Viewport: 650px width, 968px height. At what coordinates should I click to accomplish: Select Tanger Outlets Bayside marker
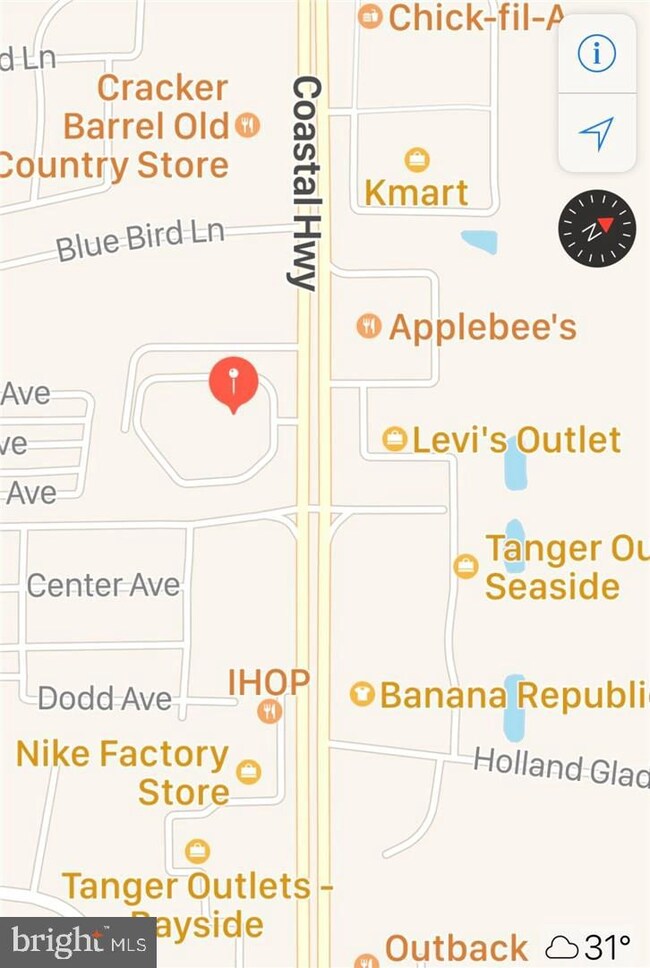[x=198, y=851]
